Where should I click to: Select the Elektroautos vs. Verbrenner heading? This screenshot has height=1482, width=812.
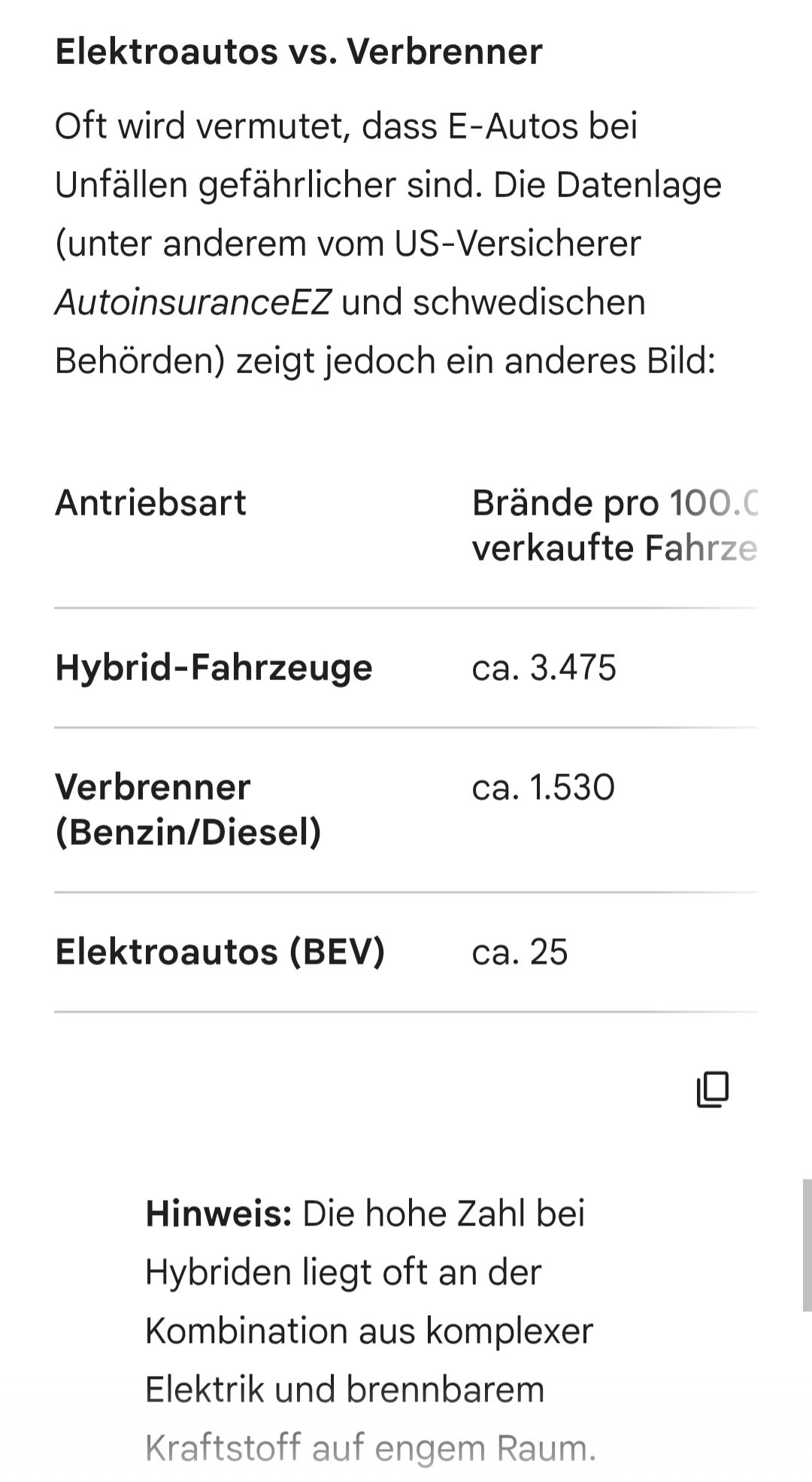click(x=298, y=53)
